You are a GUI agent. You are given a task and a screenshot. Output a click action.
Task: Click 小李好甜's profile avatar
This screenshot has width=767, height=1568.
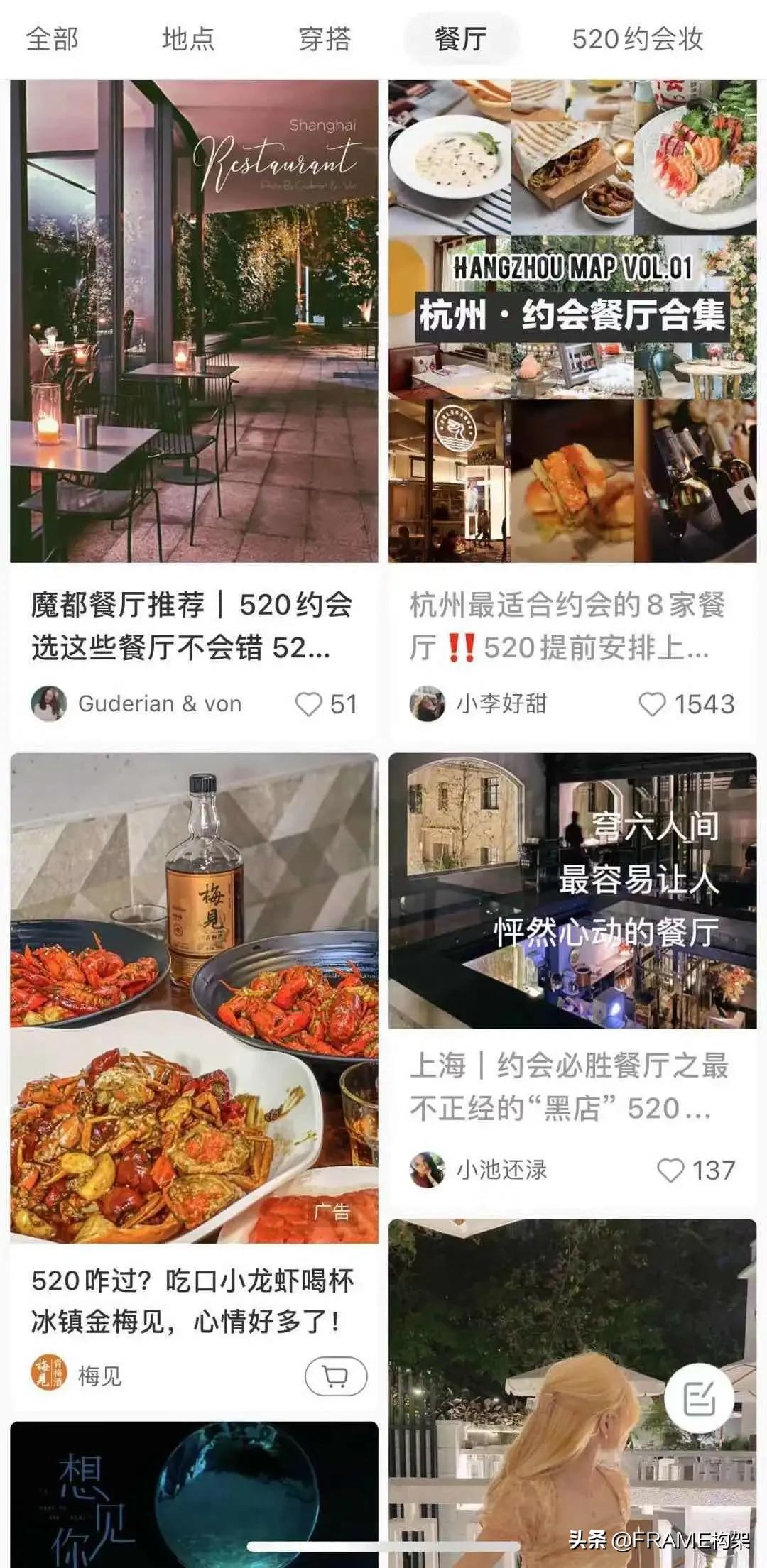(427, 703)
